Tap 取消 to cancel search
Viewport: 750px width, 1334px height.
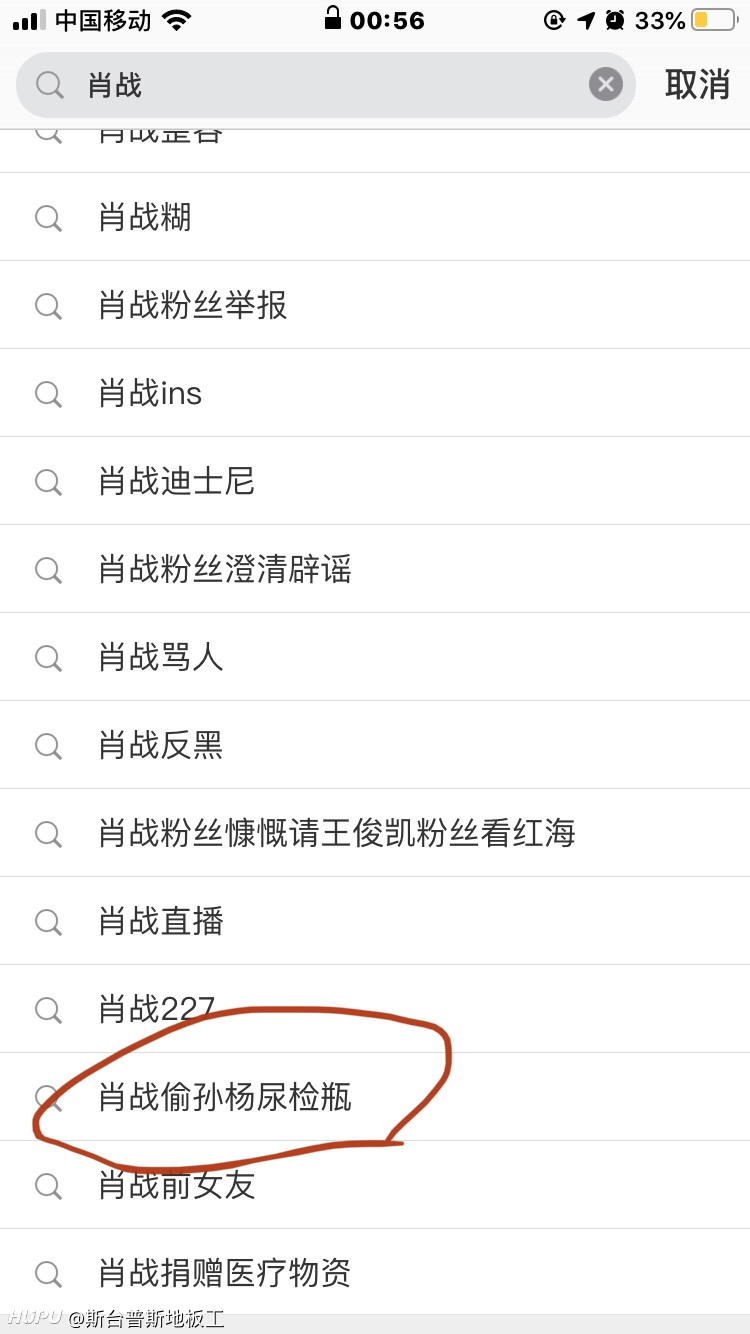click(698, 85)
